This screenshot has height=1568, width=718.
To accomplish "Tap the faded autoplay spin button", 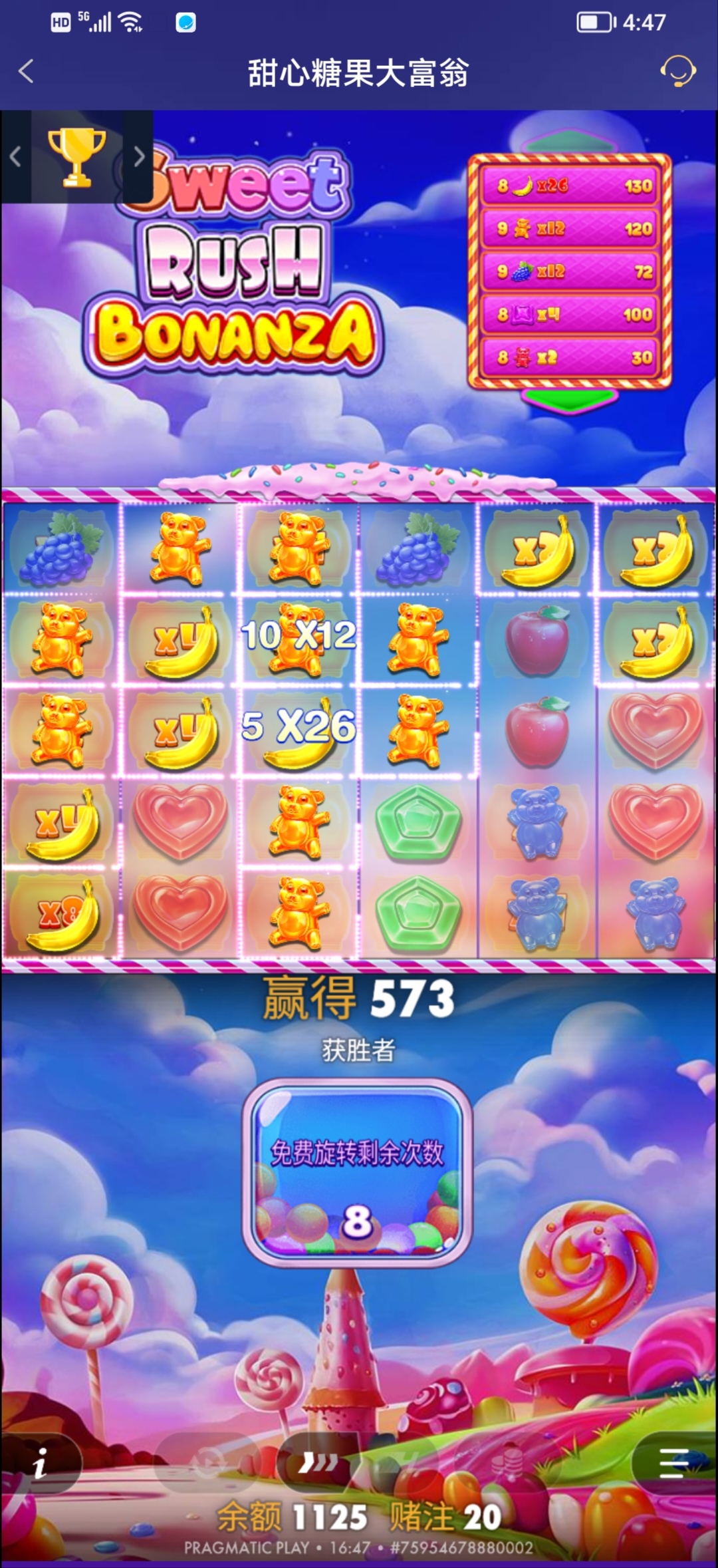I will coord(207,1463).
